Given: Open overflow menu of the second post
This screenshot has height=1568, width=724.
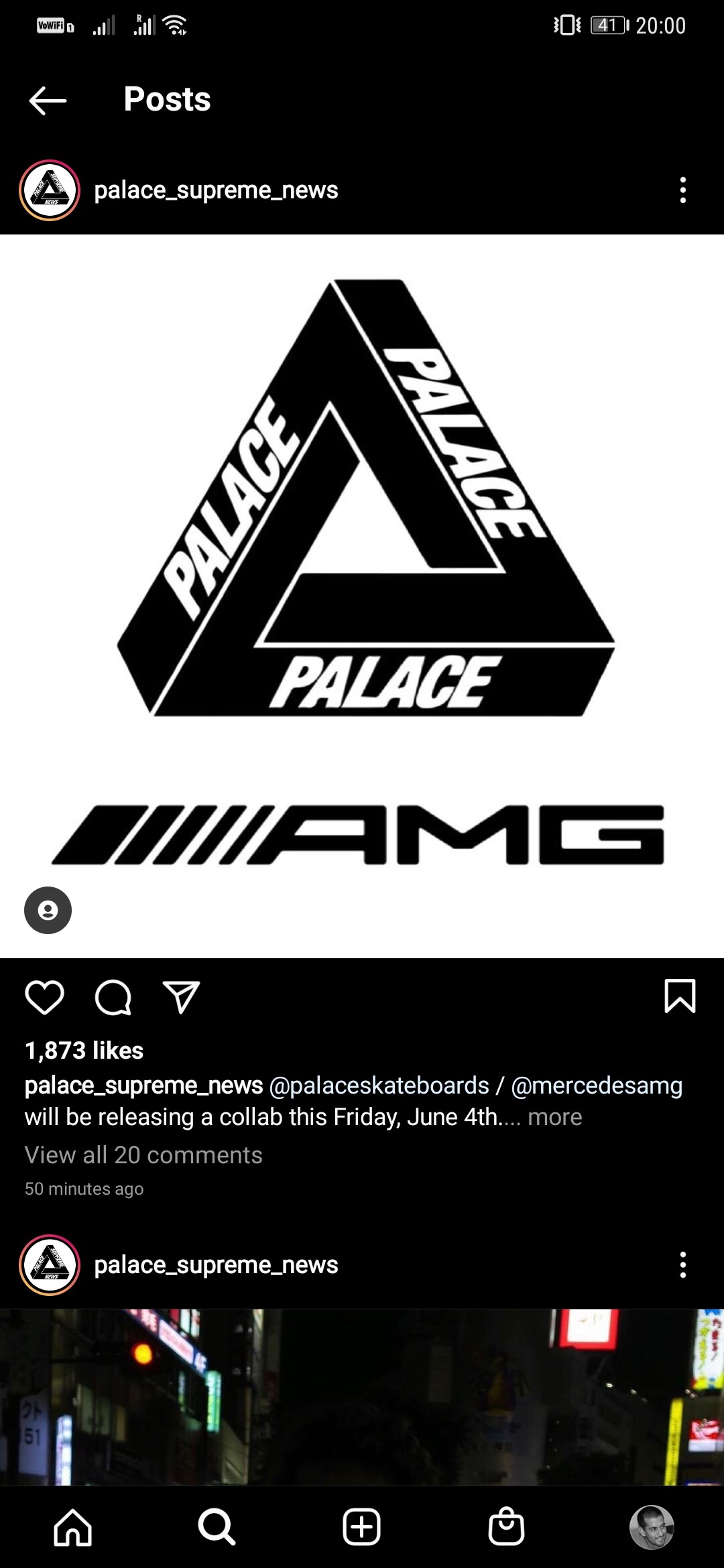Looking at the screenshot, I should [682, 1265].
